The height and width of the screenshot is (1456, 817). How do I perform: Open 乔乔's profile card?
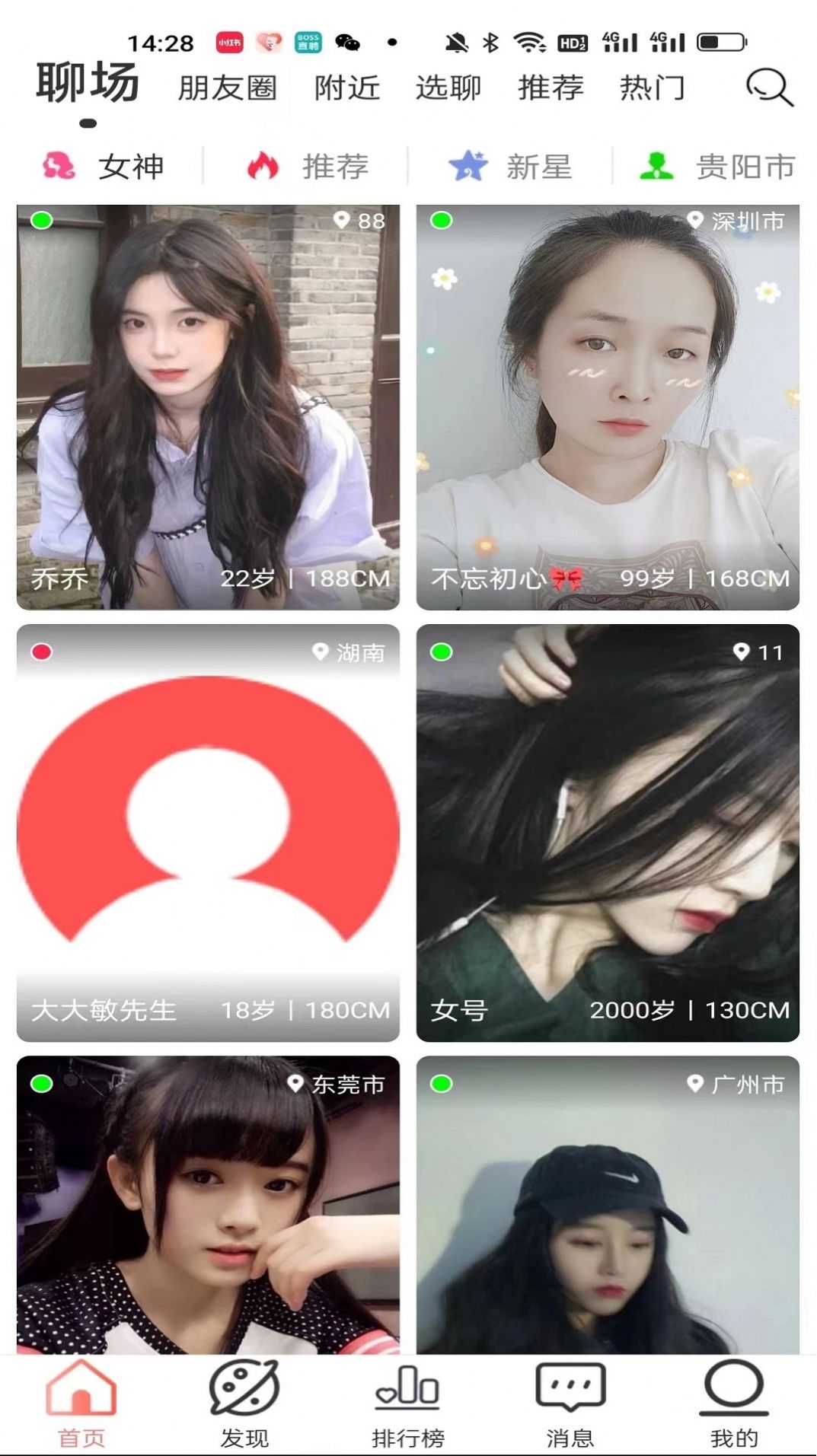point(208,407)
